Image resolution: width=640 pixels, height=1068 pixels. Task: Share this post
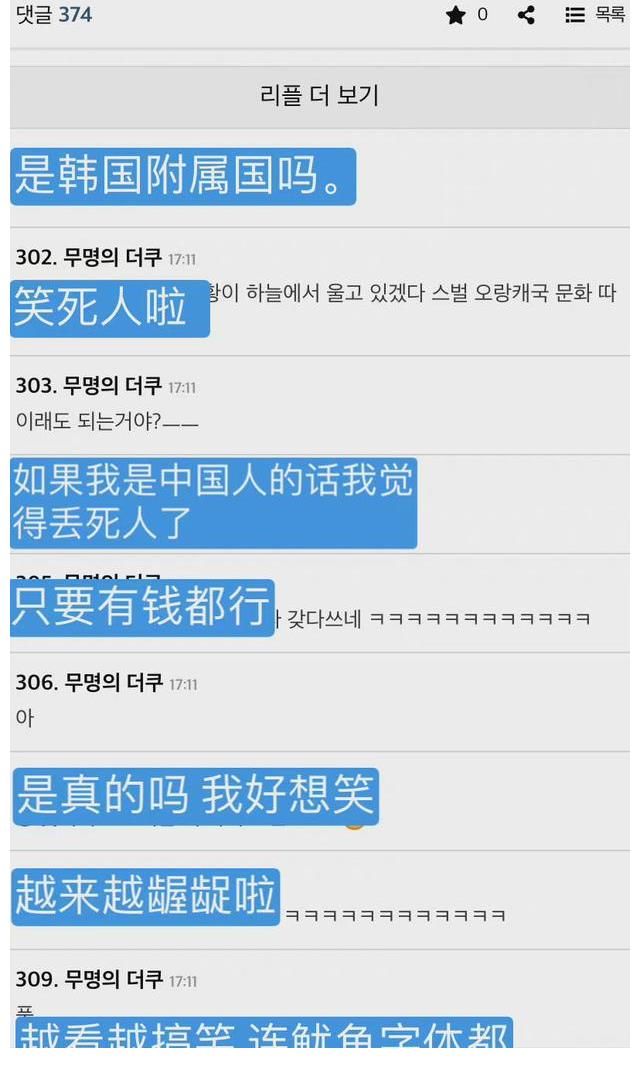pyautogui.click(x=526, y=15)
